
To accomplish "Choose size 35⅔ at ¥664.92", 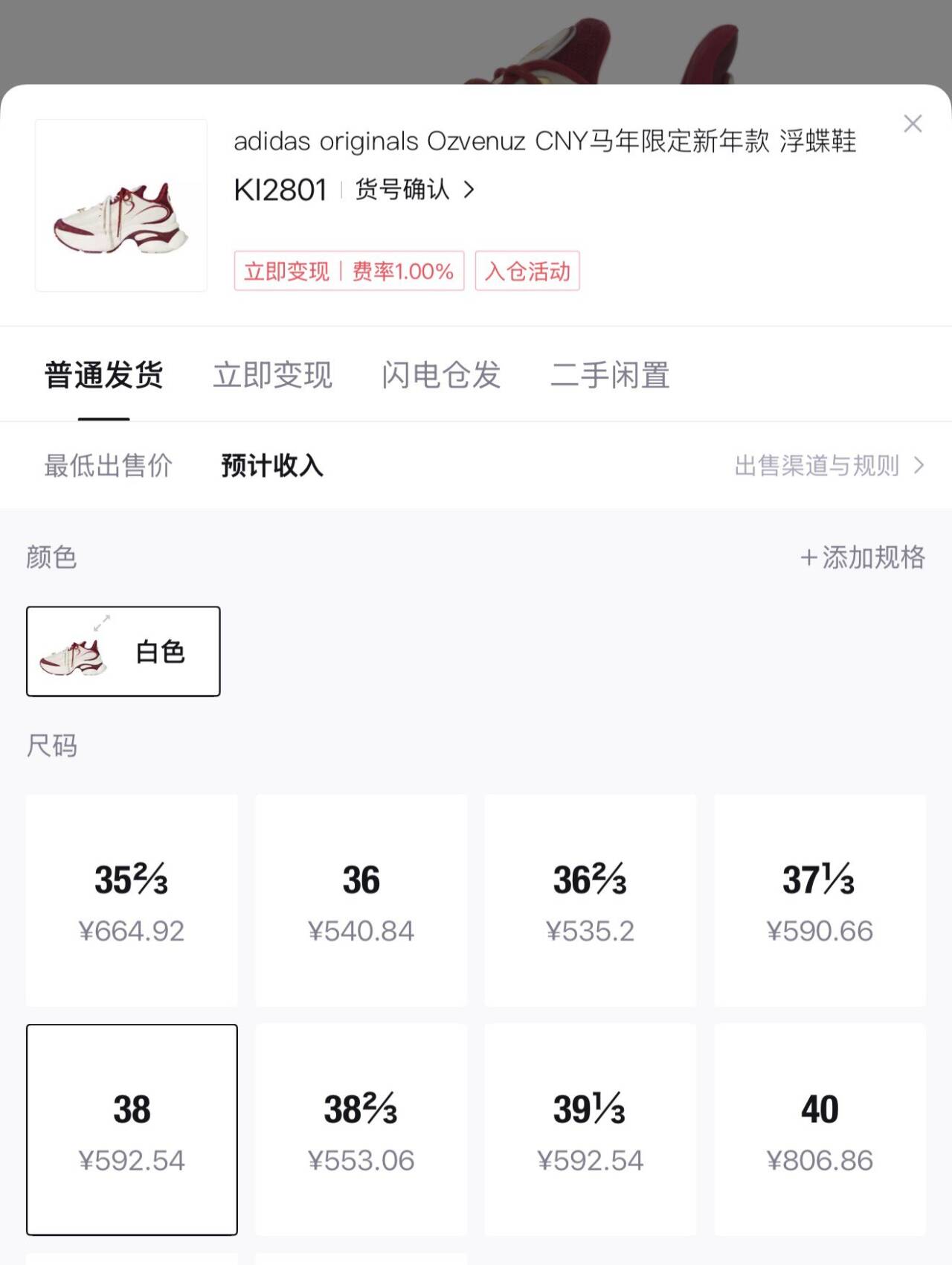I will tap(132, 900).
